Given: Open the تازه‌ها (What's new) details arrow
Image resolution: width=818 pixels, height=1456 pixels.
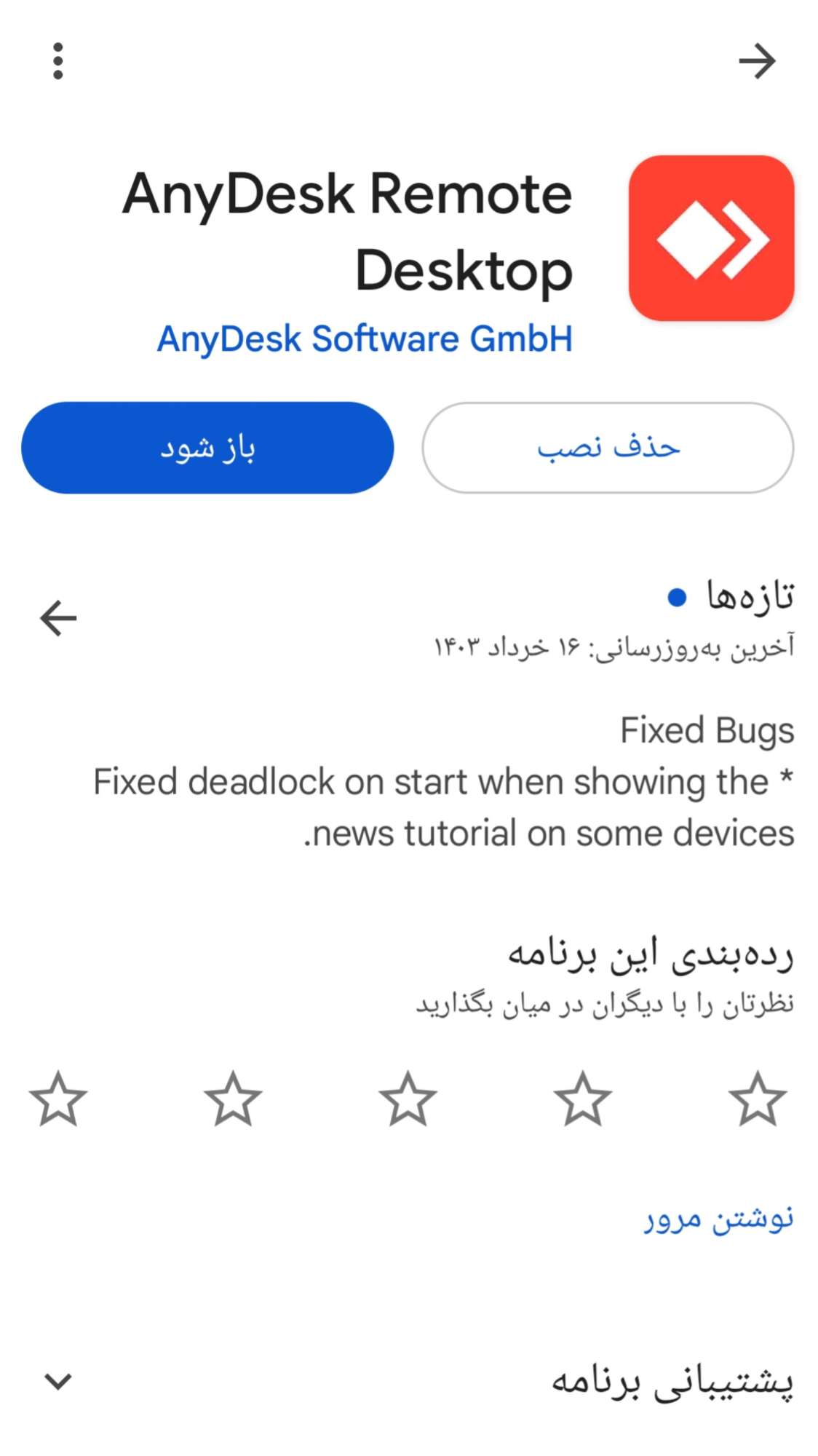Looking at the screenshot, I should click(x=58, y=618).
